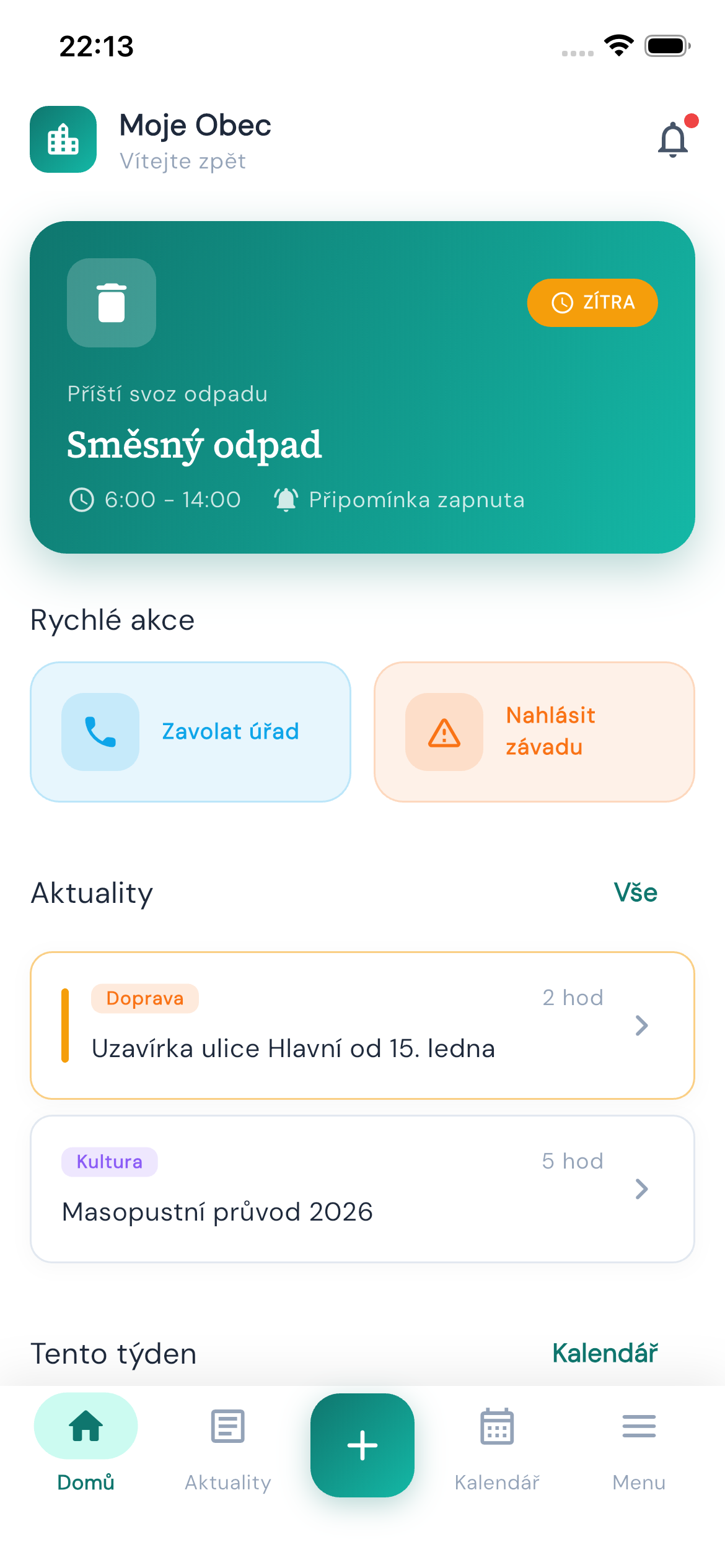Open Masopustní průvod 2026 news item
Viewport: 725px width, 1568px height.
click(x=362, y=1188)
